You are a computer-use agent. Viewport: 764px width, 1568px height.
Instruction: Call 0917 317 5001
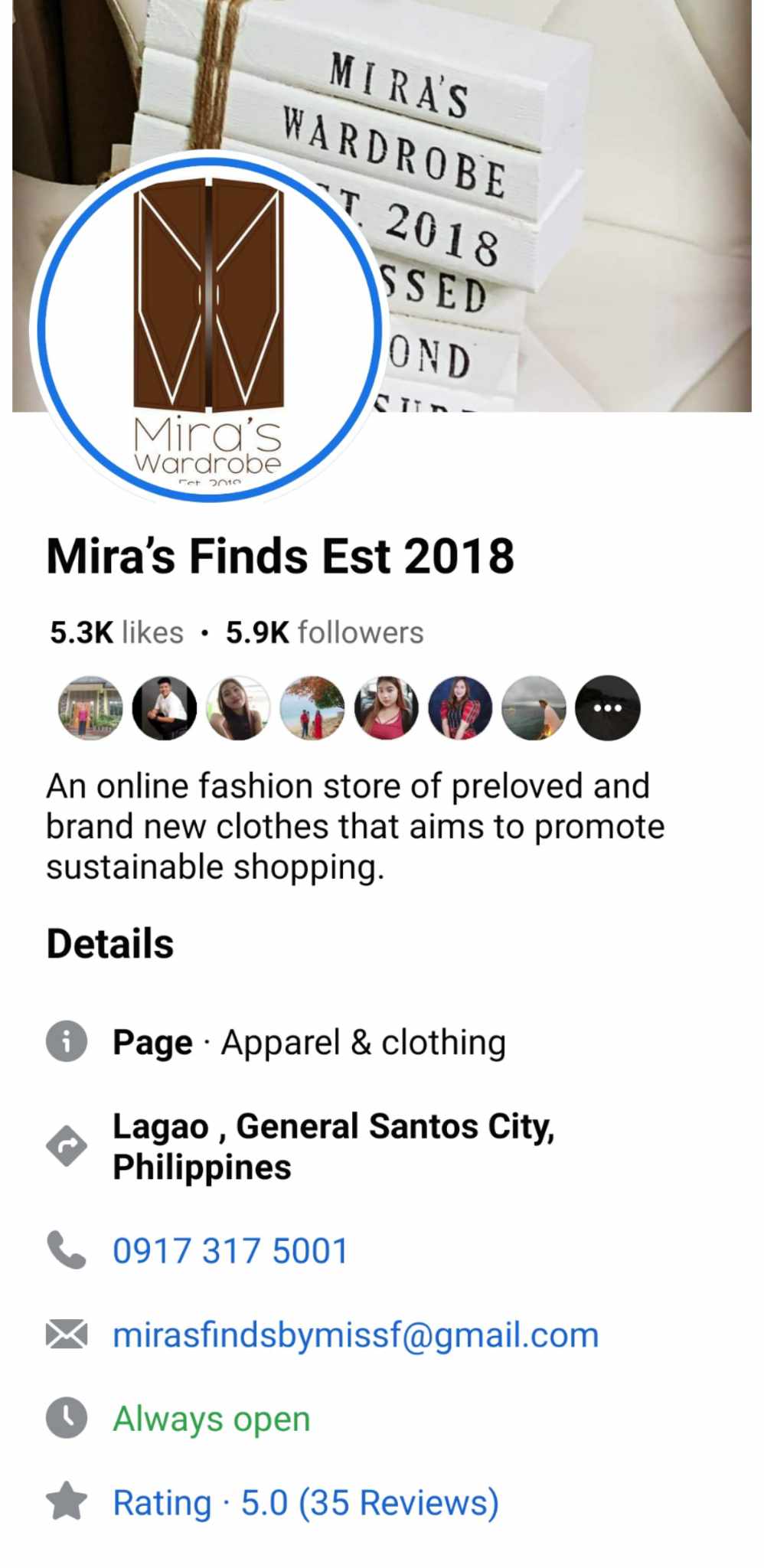coord(230,1251)
